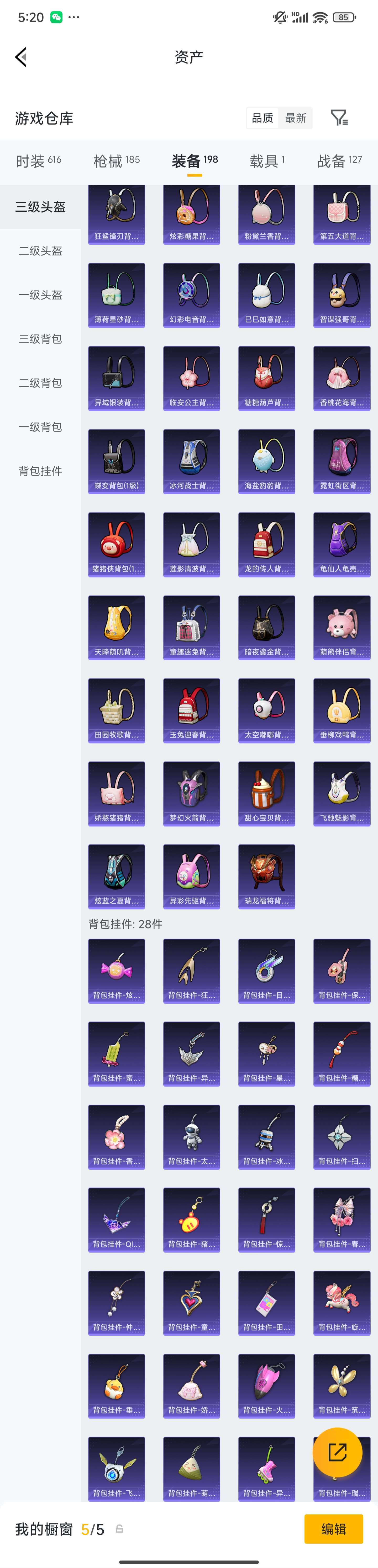378x1568 pixels.
Task: Switch to the 时装 tab
Action: pos(38,161)
